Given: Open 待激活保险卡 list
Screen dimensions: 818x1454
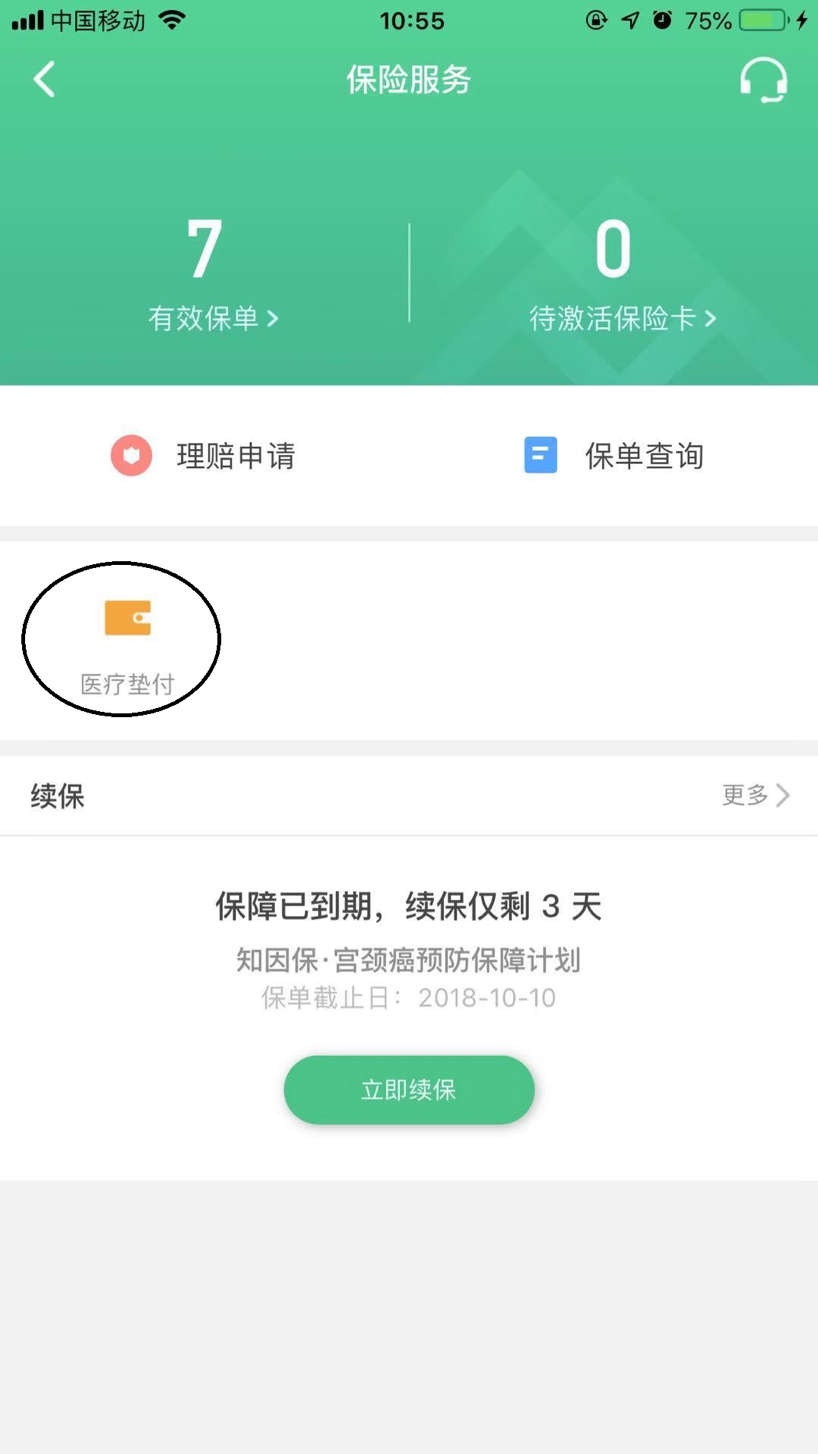Looking at the screenshot, I should (622, 272).
